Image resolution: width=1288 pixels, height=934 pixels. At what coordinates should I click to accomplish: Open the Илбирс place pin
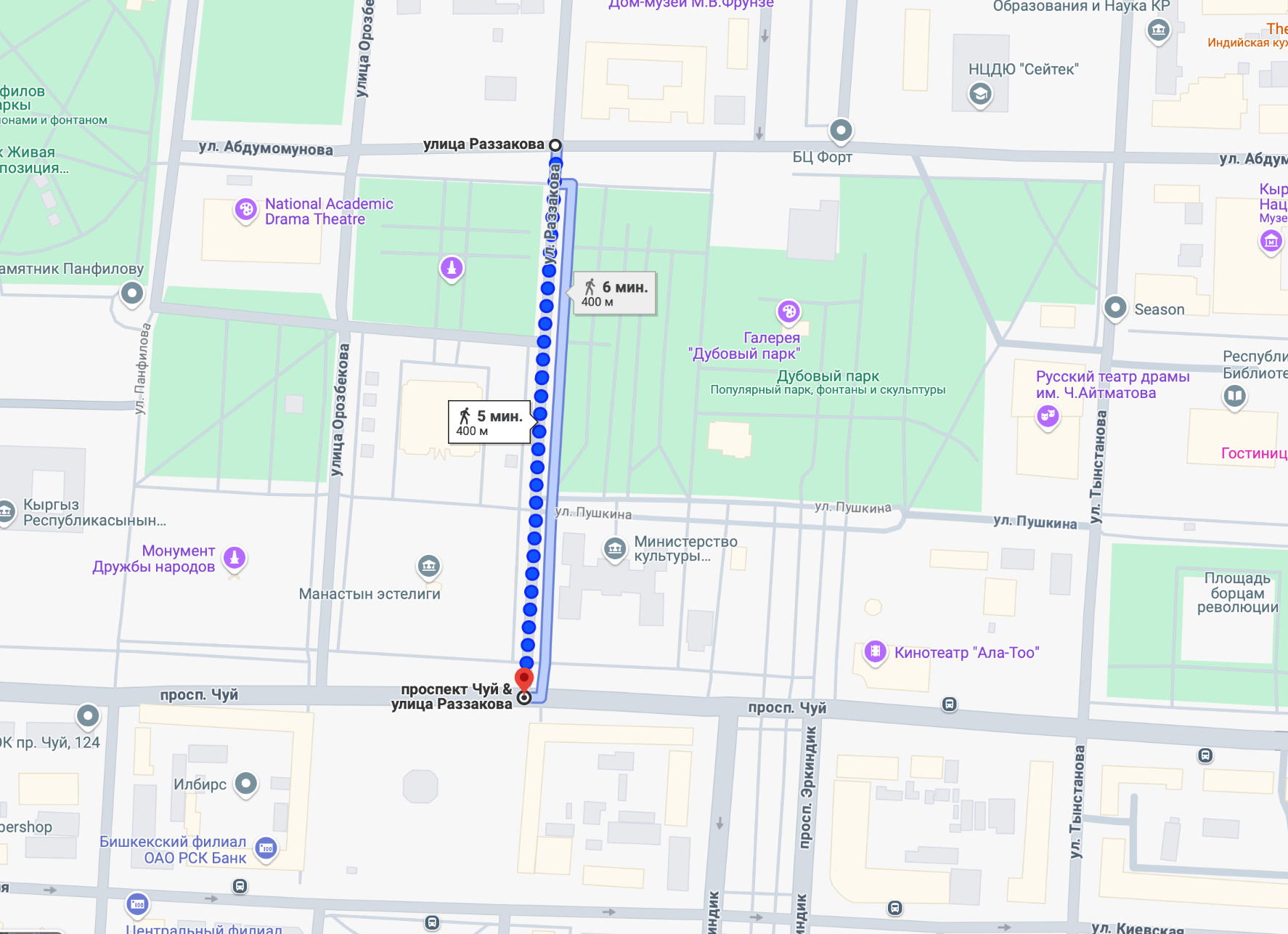[x=246, y=784]
